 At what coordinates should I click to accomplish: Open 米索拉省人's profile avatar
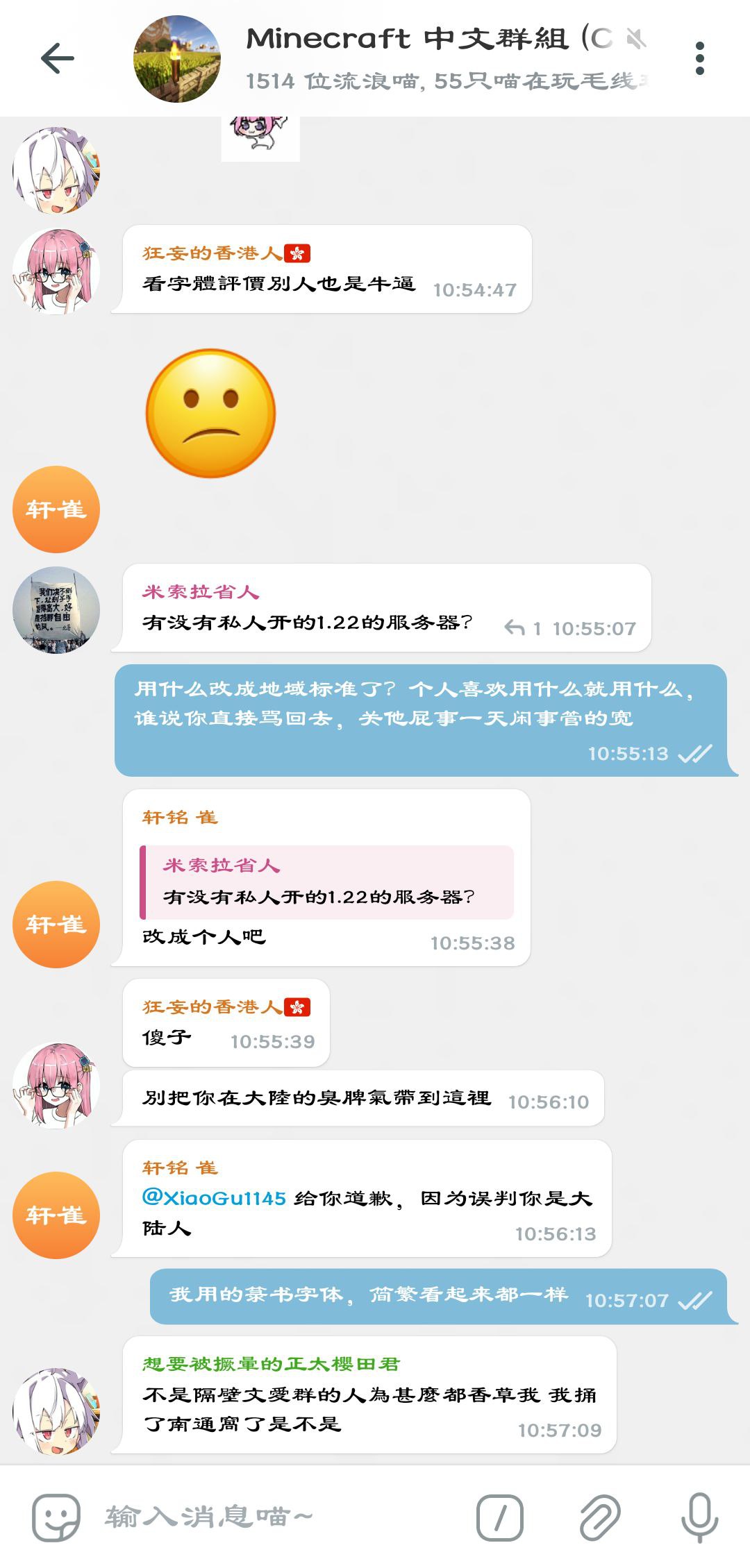click(56, 610)
